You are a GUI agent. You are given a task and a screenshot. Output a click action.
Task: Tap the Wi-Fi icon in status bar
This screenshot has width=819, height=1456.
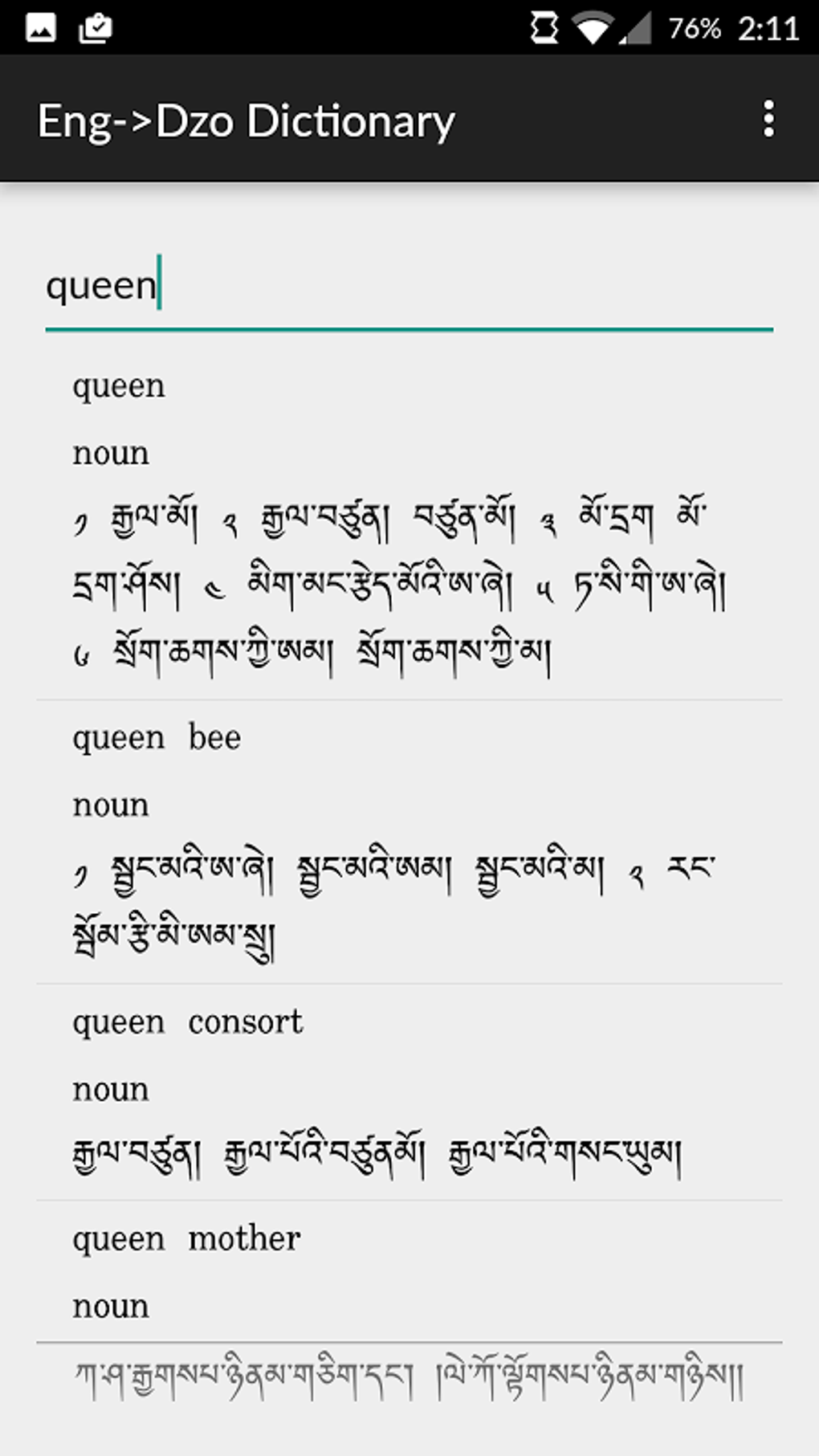[592, 27]
